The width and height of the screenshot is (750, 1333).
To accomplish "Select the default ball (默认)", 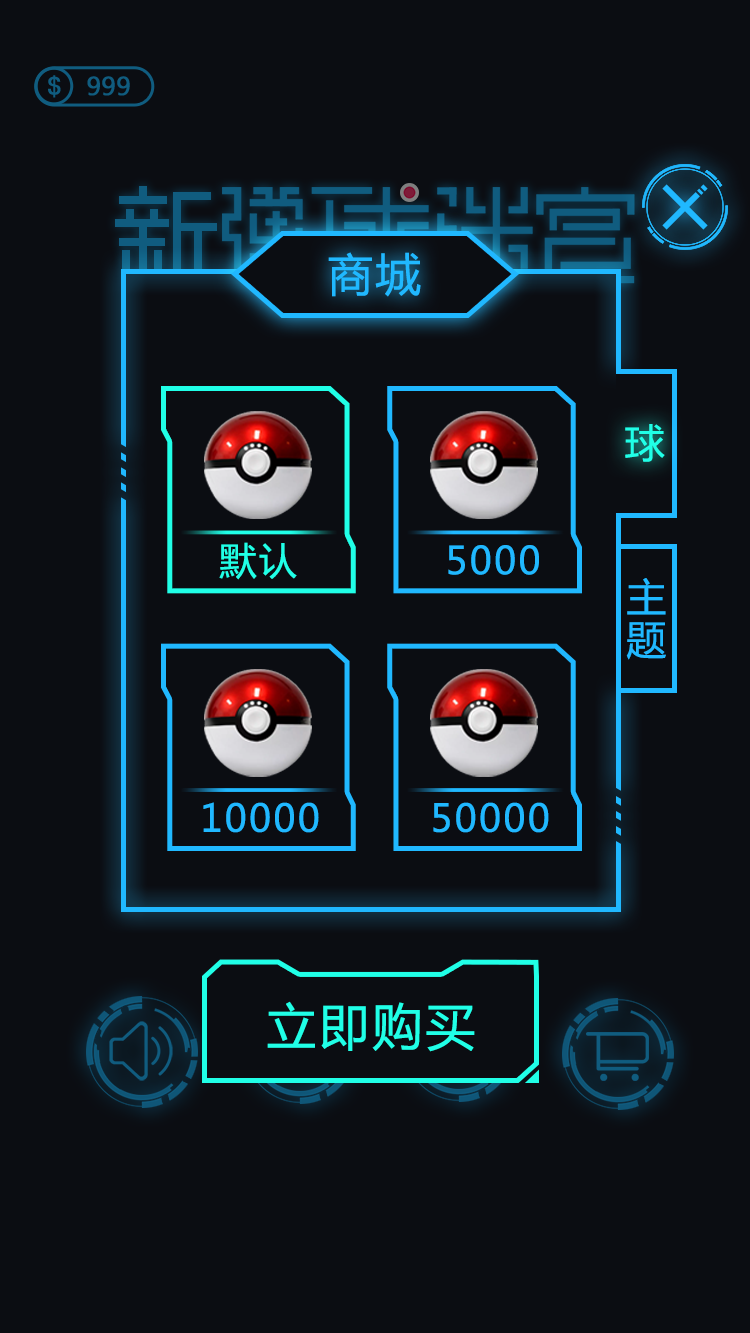I will (259, 490).
